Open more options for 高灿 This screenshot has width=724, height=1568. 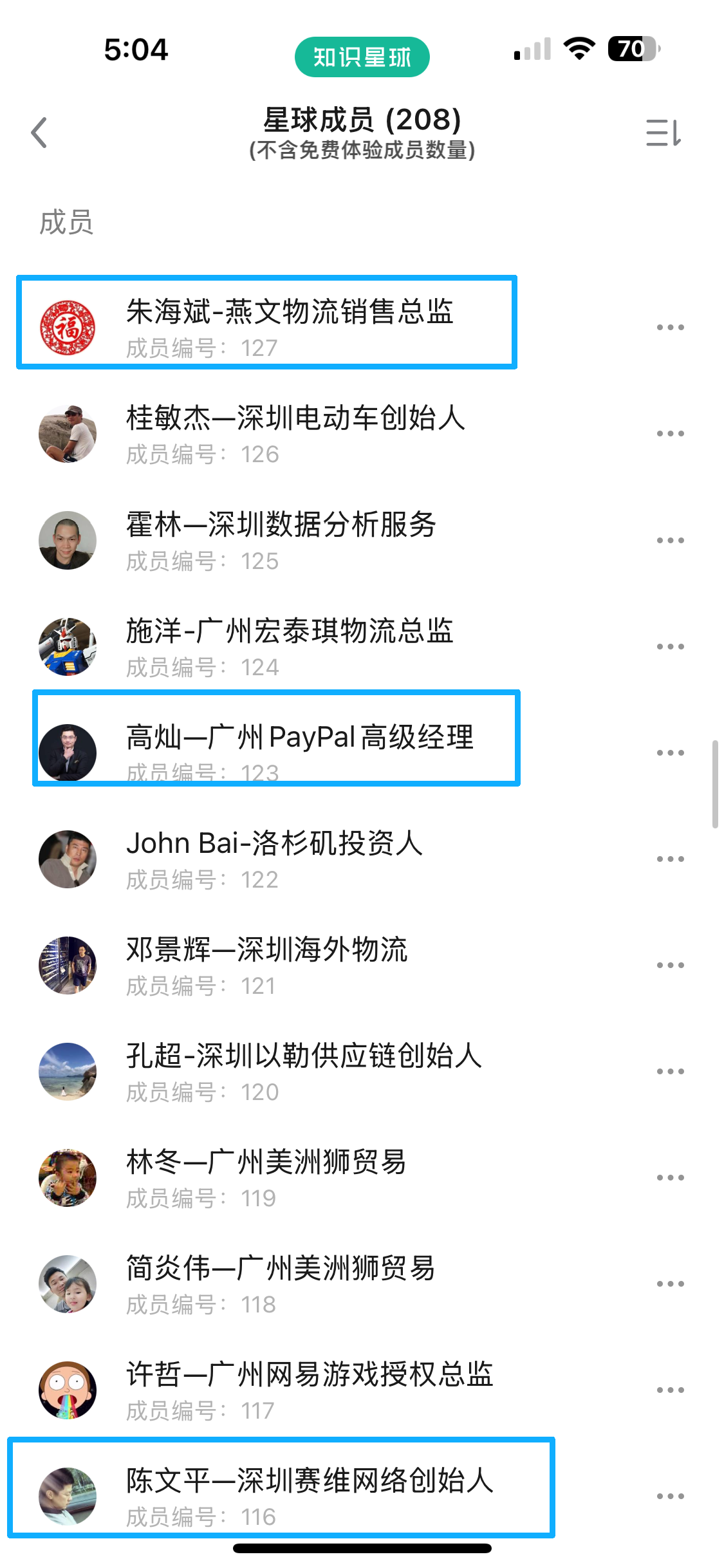click(670, 752)
